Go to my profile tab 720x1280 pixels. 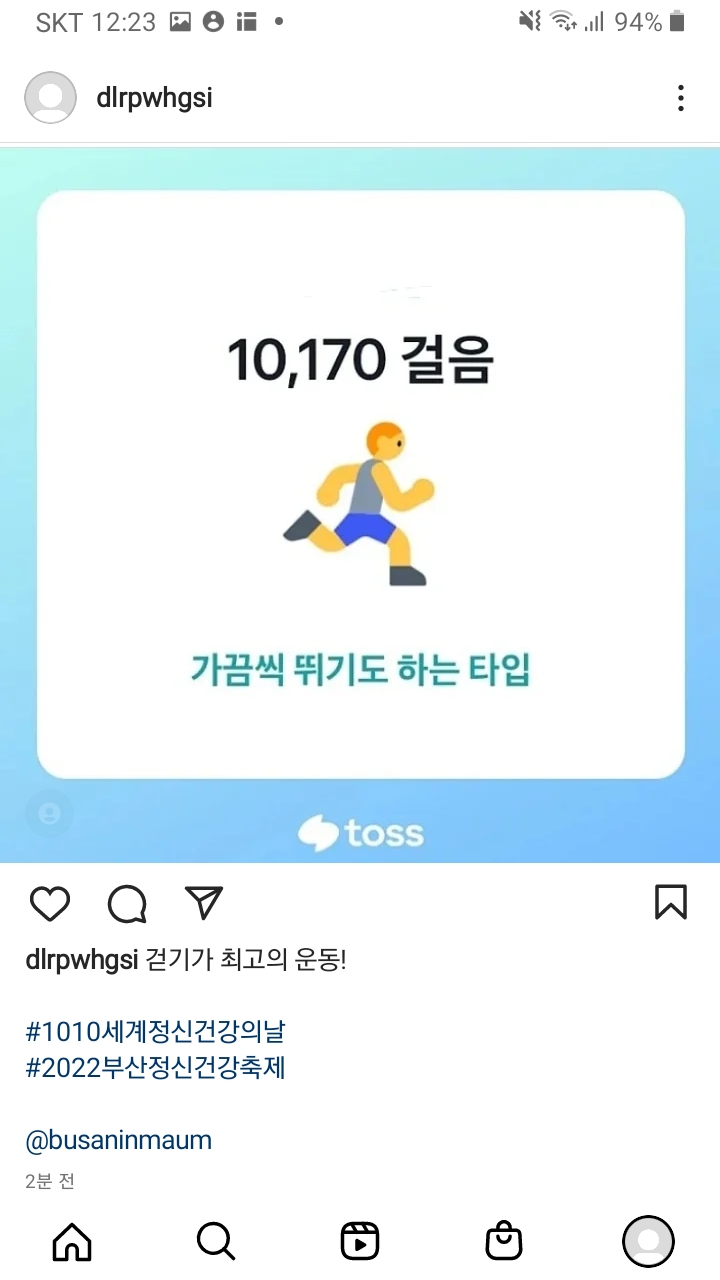648,1242
